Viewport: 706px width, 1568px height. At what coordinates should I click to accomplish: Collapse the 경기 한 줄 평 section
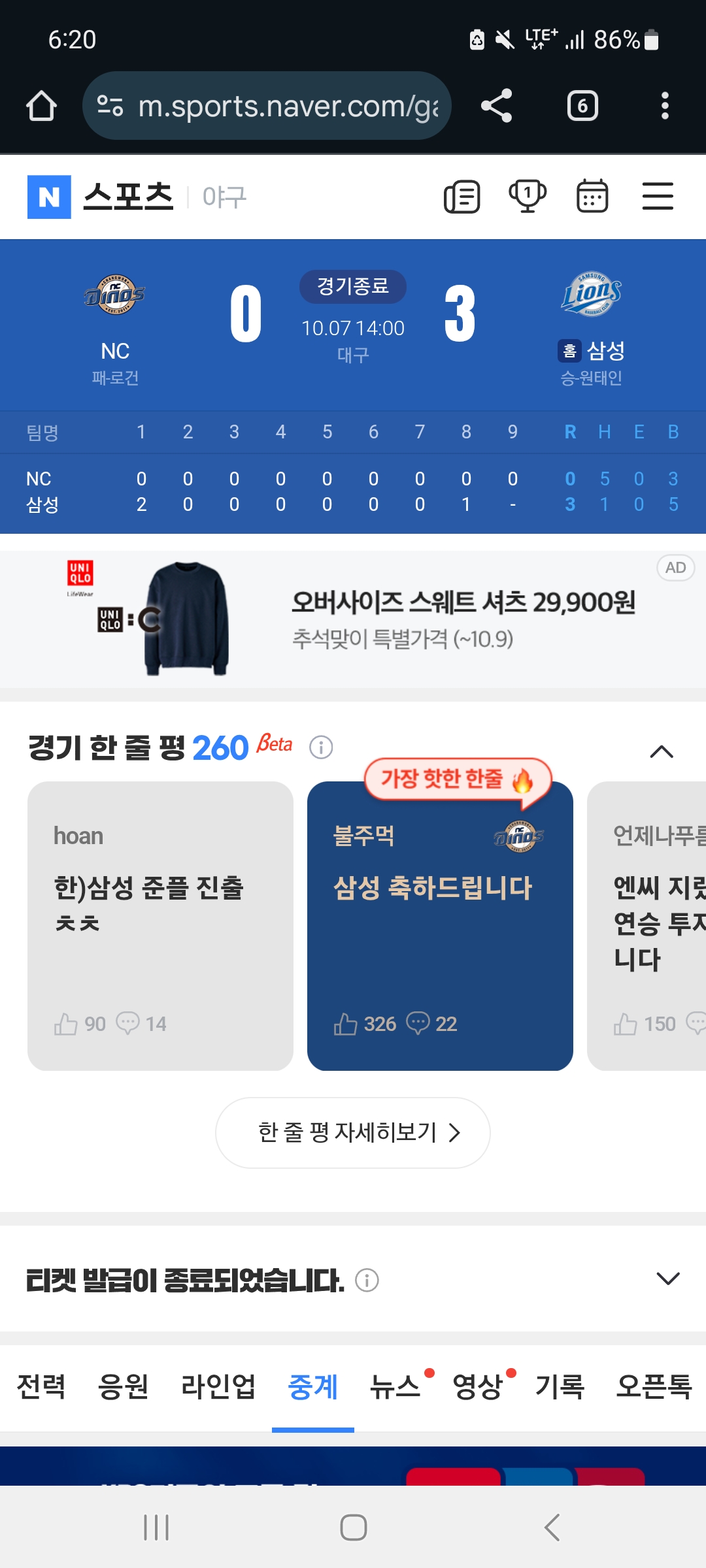click(662, 751)
